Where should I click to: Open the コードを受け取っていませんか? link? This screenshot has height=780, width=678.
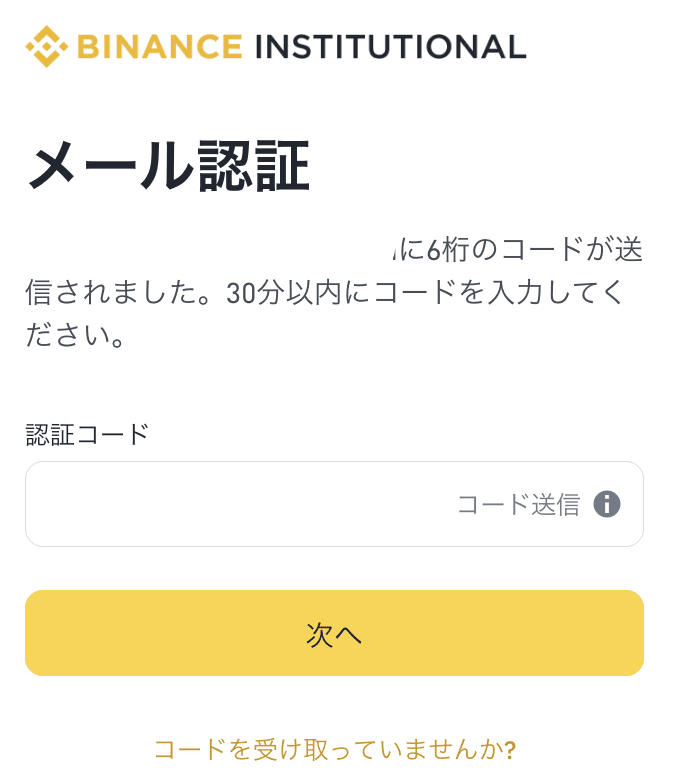[334, 749]
